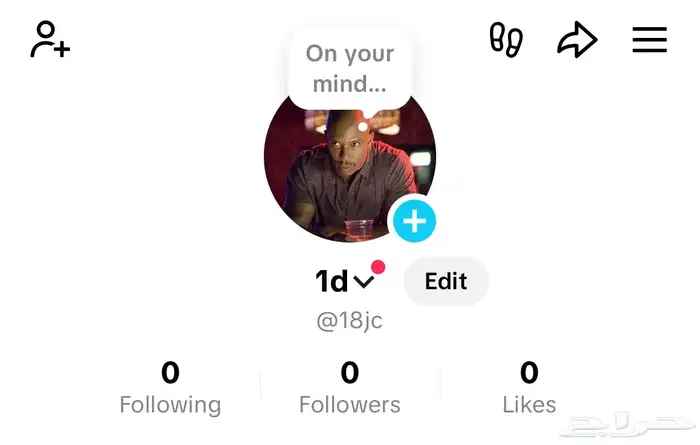The width and height of the screenshot is (700, 445).
Task: Open the Likes count
Action: pyautogui.click(x=529, y=388)
